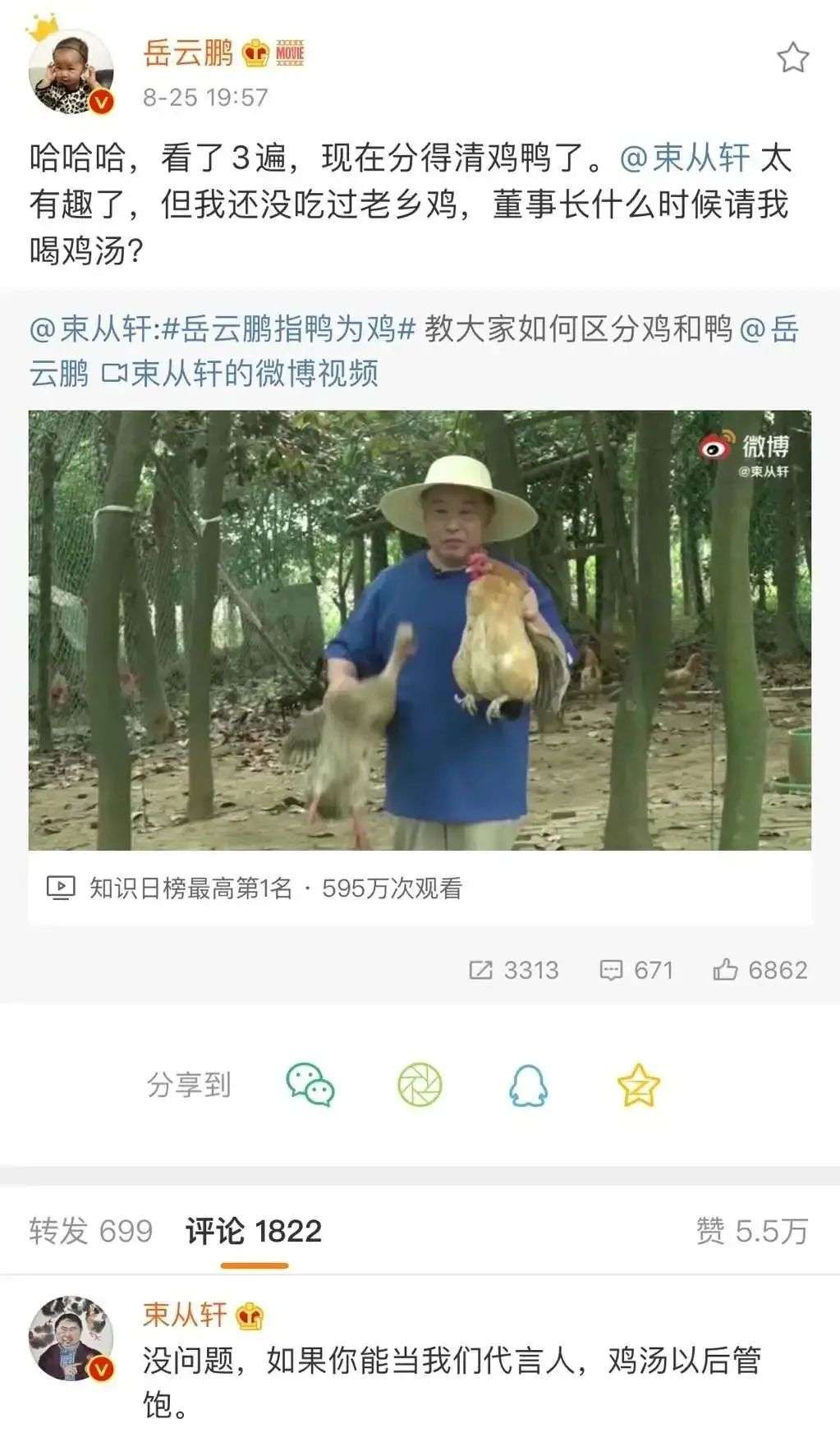840x1437 pixels.
Task: Open comments of the original post (671)
Action: click(x=636, y=970)
